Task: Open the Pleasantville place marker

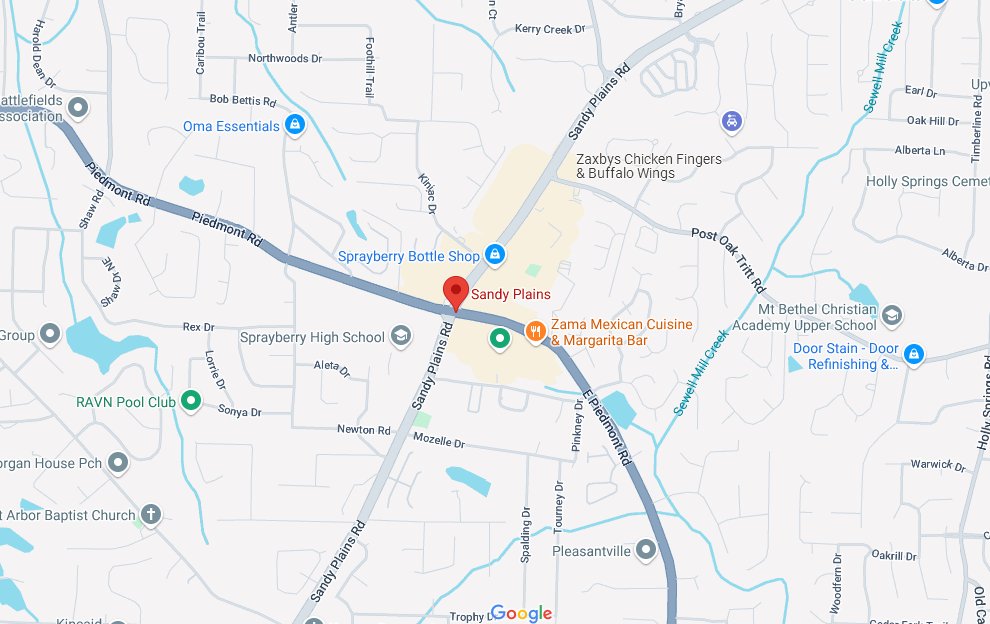Action: (x=647, y=550)
